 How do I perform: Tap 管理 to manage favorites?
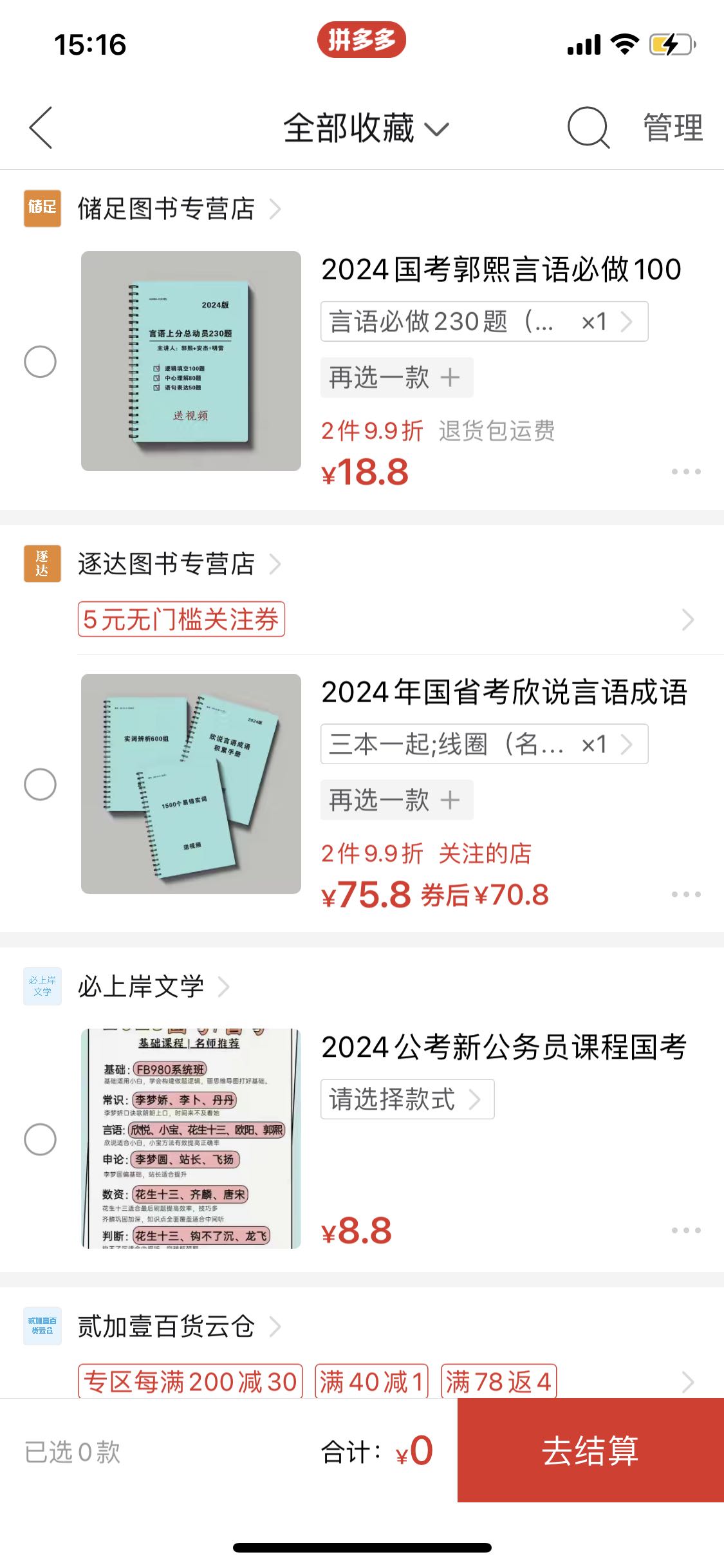pyautogui.click(x=673, y=127)
